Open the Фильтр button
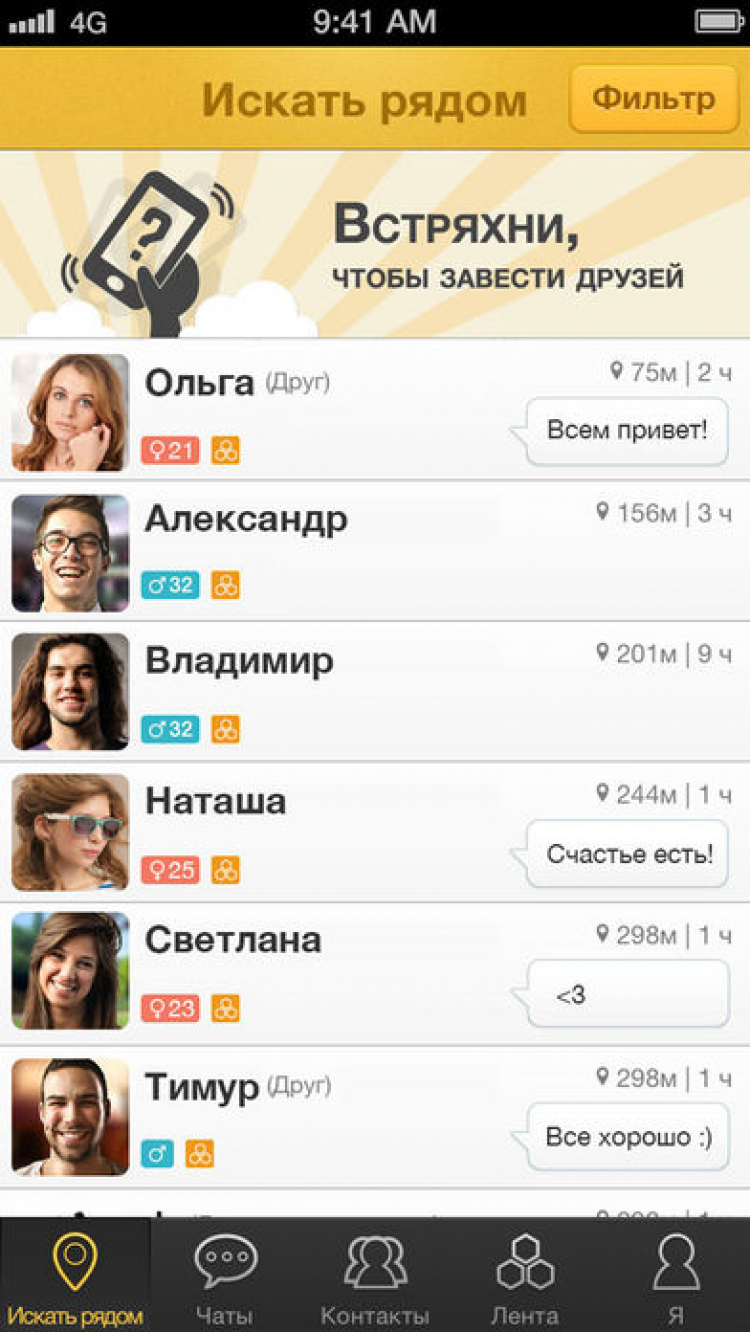Viewport: 750px width, 1332px height. click(653, 99)
